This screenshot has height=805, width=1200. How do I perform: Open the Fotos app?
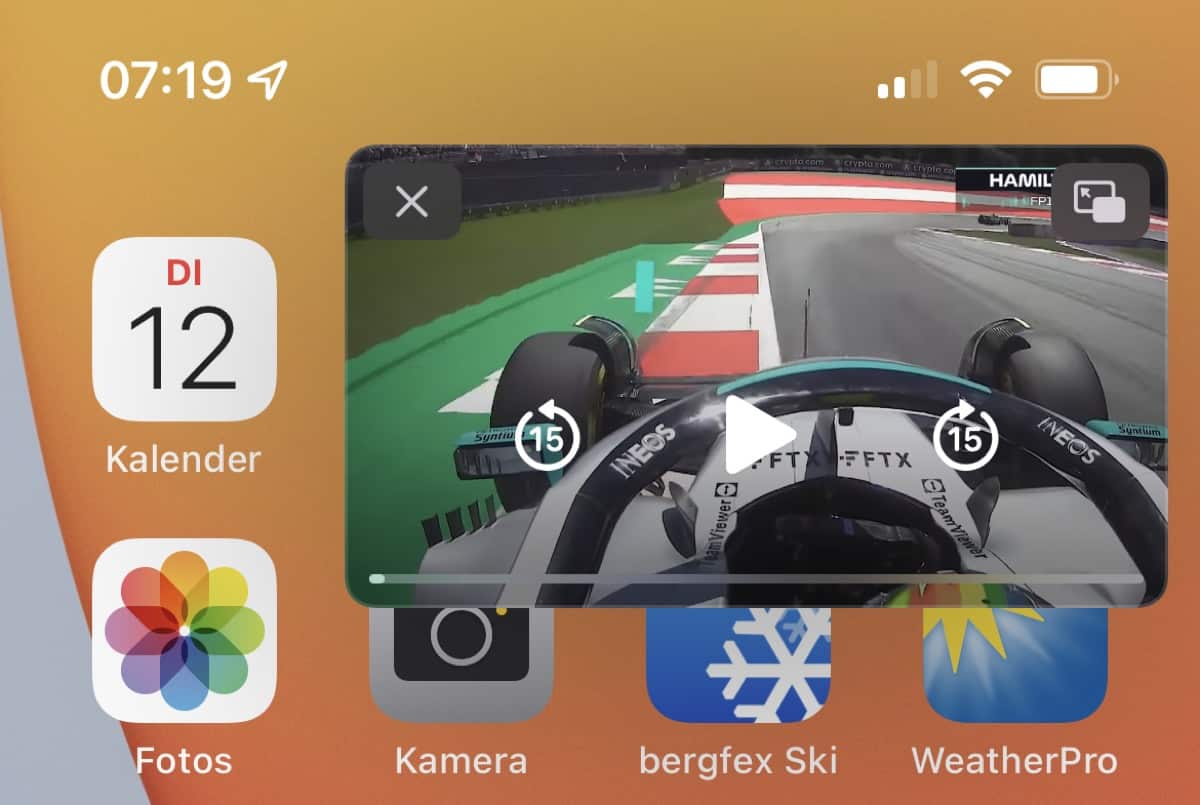coord(184,630)
